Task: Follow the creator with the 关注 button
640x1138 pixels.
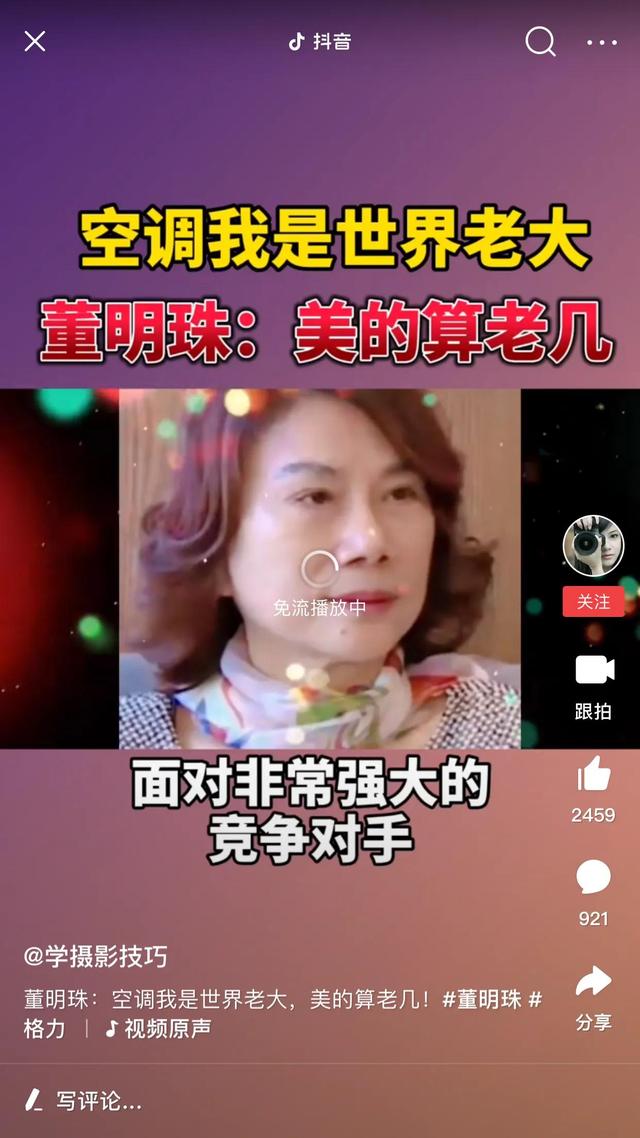Action: (594, 602)
